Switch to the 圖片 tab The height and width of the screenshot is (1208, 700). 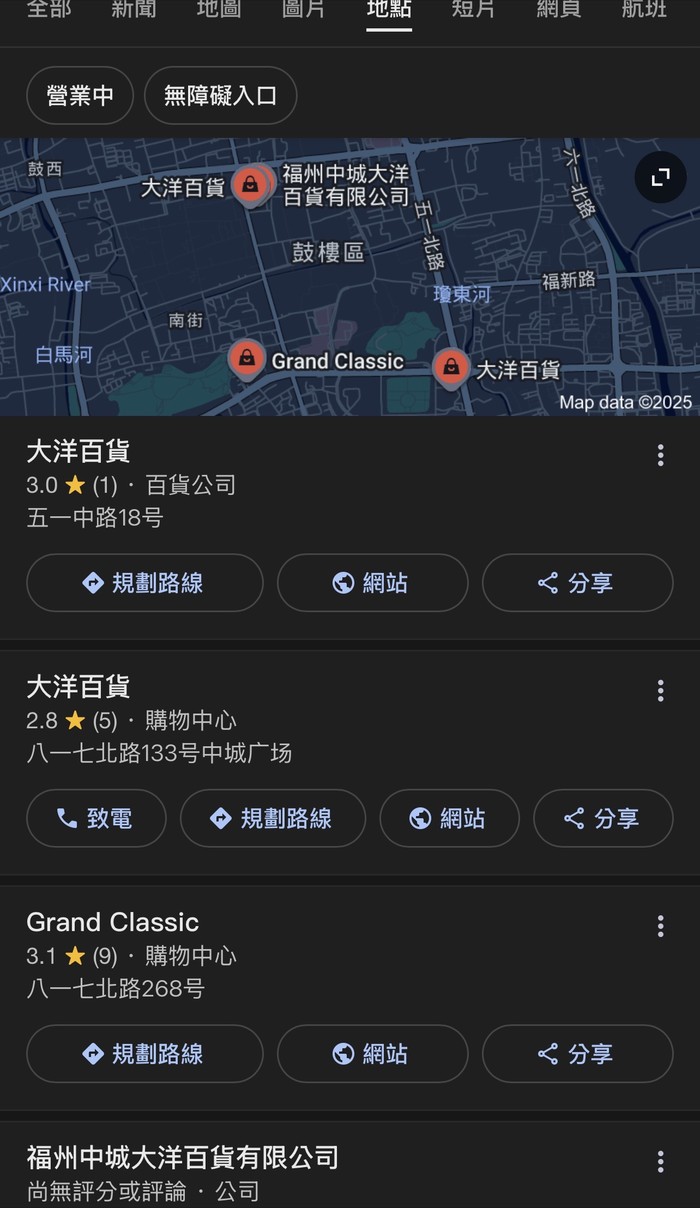point(304,10)
